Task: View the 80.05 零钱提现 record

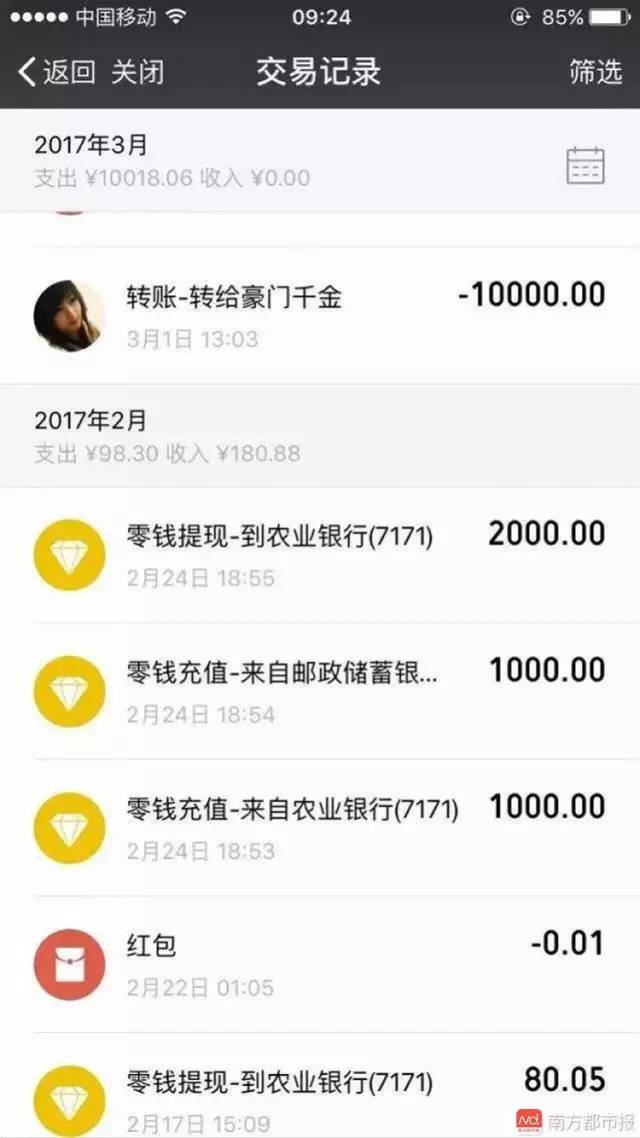Action: 320,1094
